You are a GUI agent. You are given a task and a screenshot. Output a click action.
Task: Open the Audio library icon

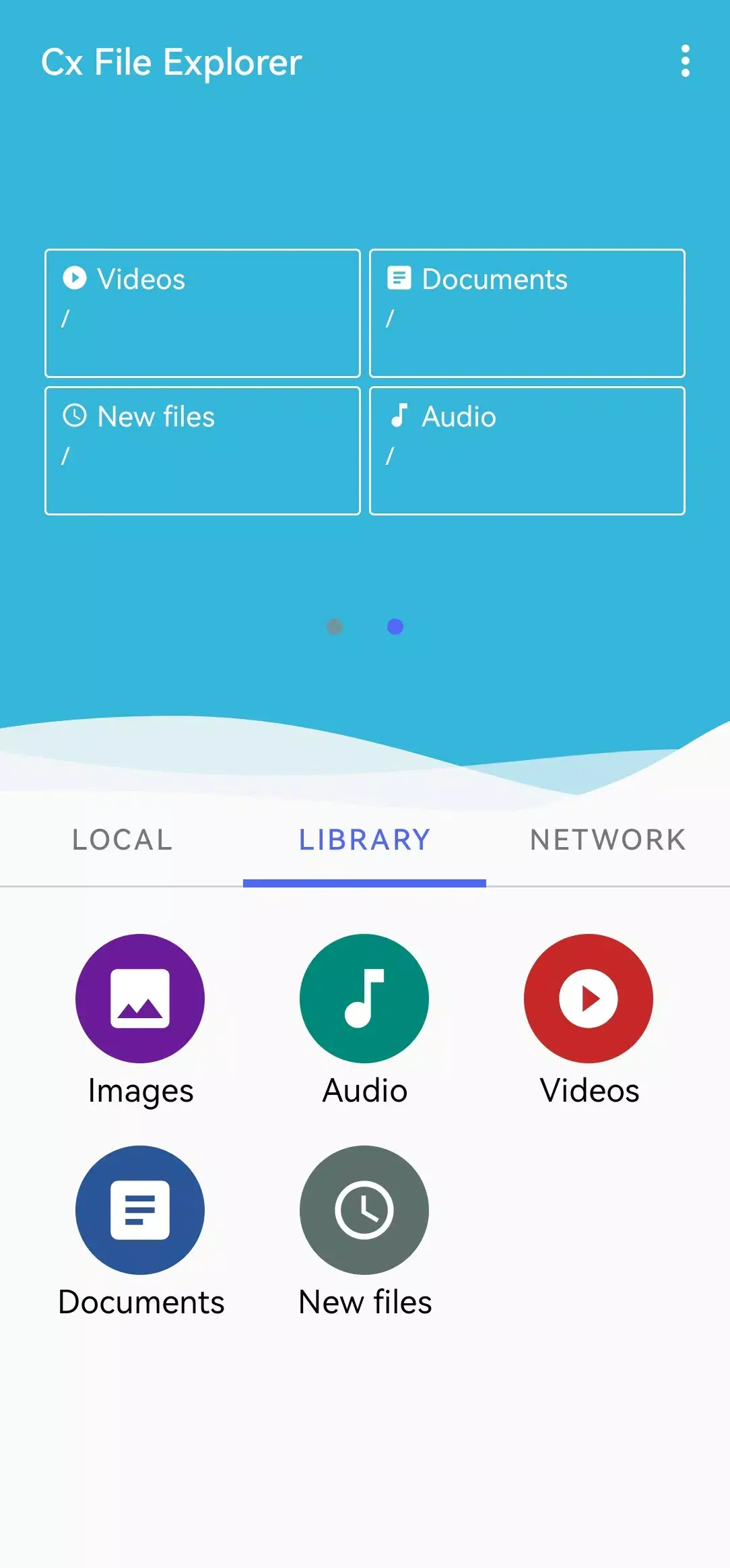click(x=364, y=998)
